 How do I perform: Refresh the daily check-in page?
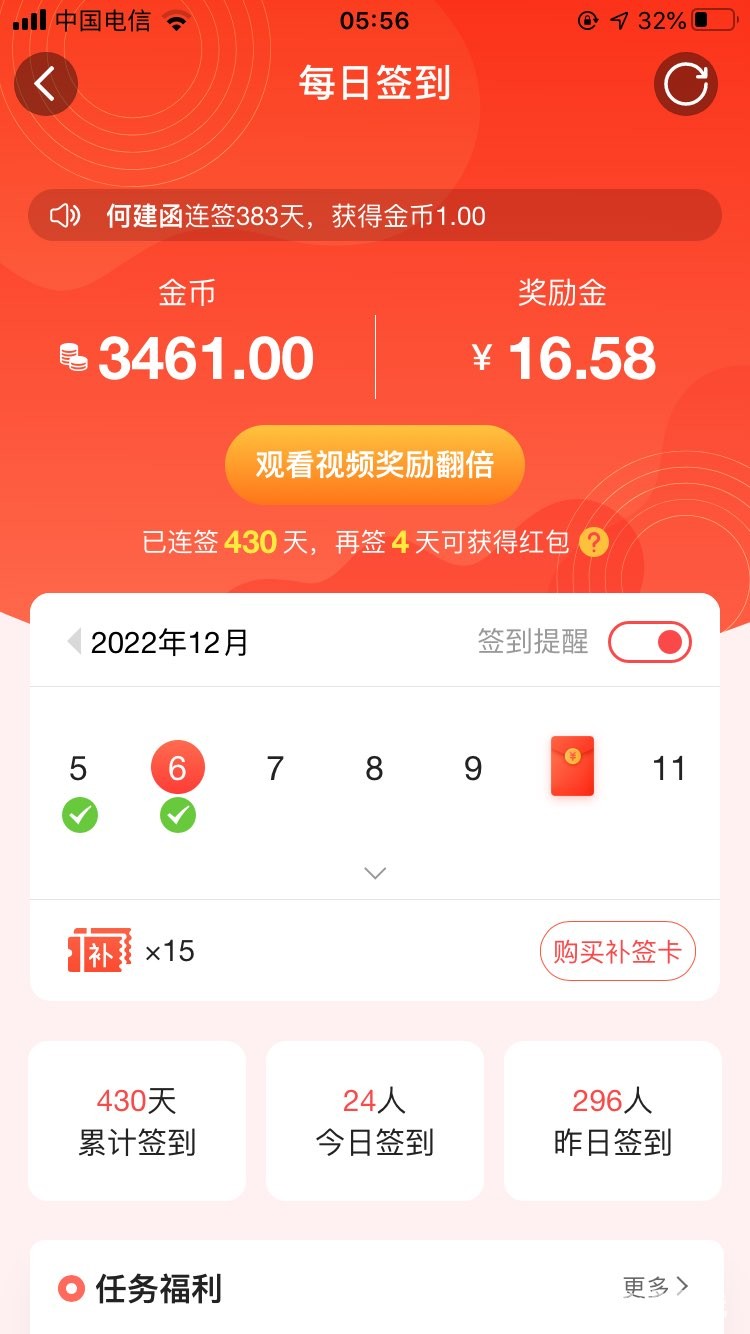tap(686, 84)
